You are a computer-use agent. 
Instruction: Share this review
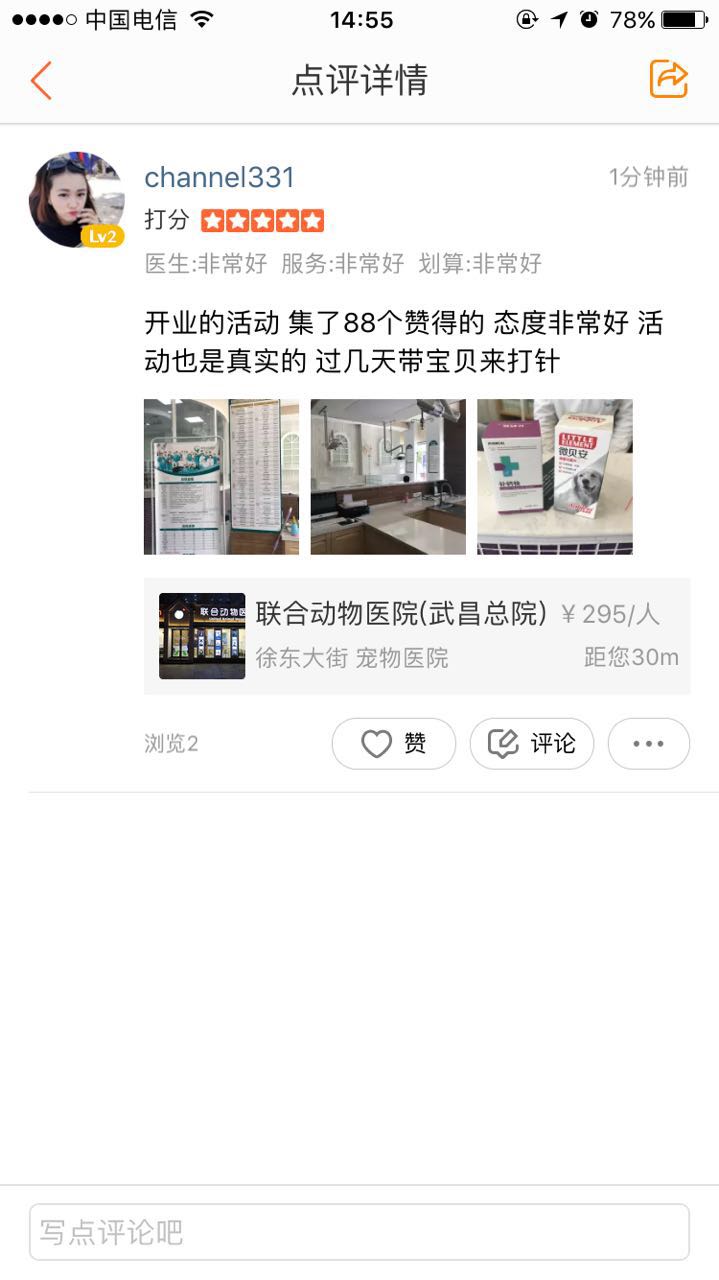[668, 79]
